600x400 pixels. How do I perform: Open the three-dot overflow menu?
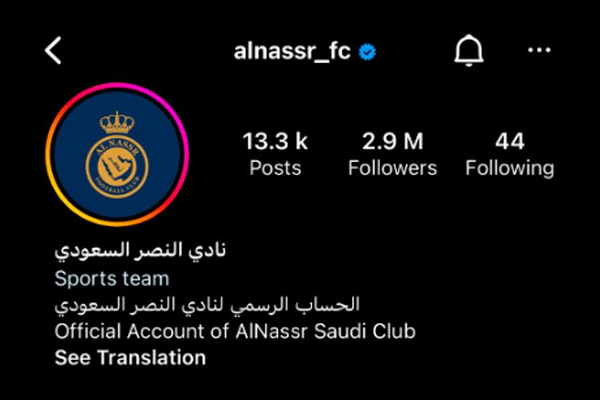tap(540, 51)
